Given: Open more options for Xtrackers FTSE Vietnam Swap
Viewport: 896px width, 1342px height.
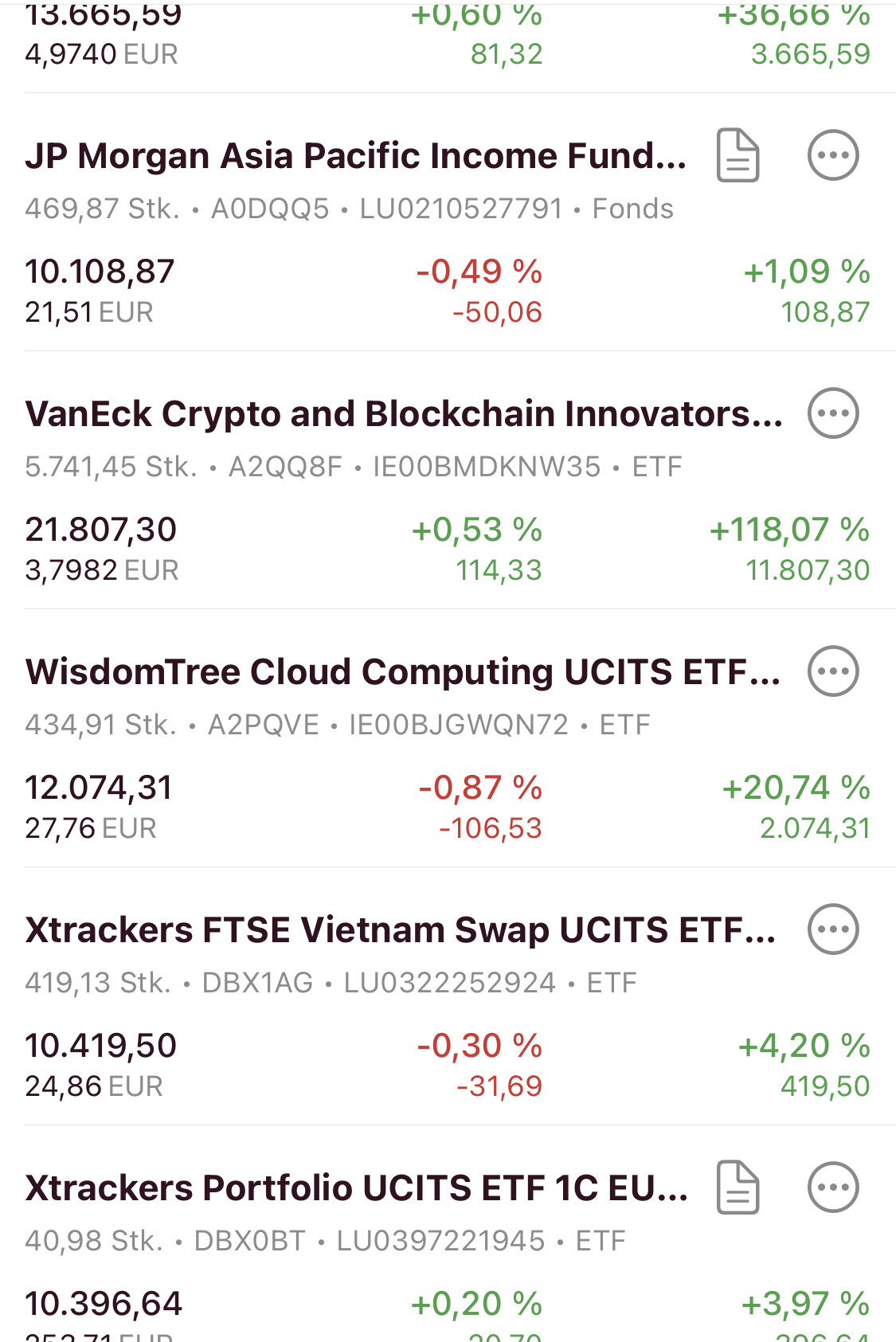Looking at the screenshot, I should coord(833,929).
